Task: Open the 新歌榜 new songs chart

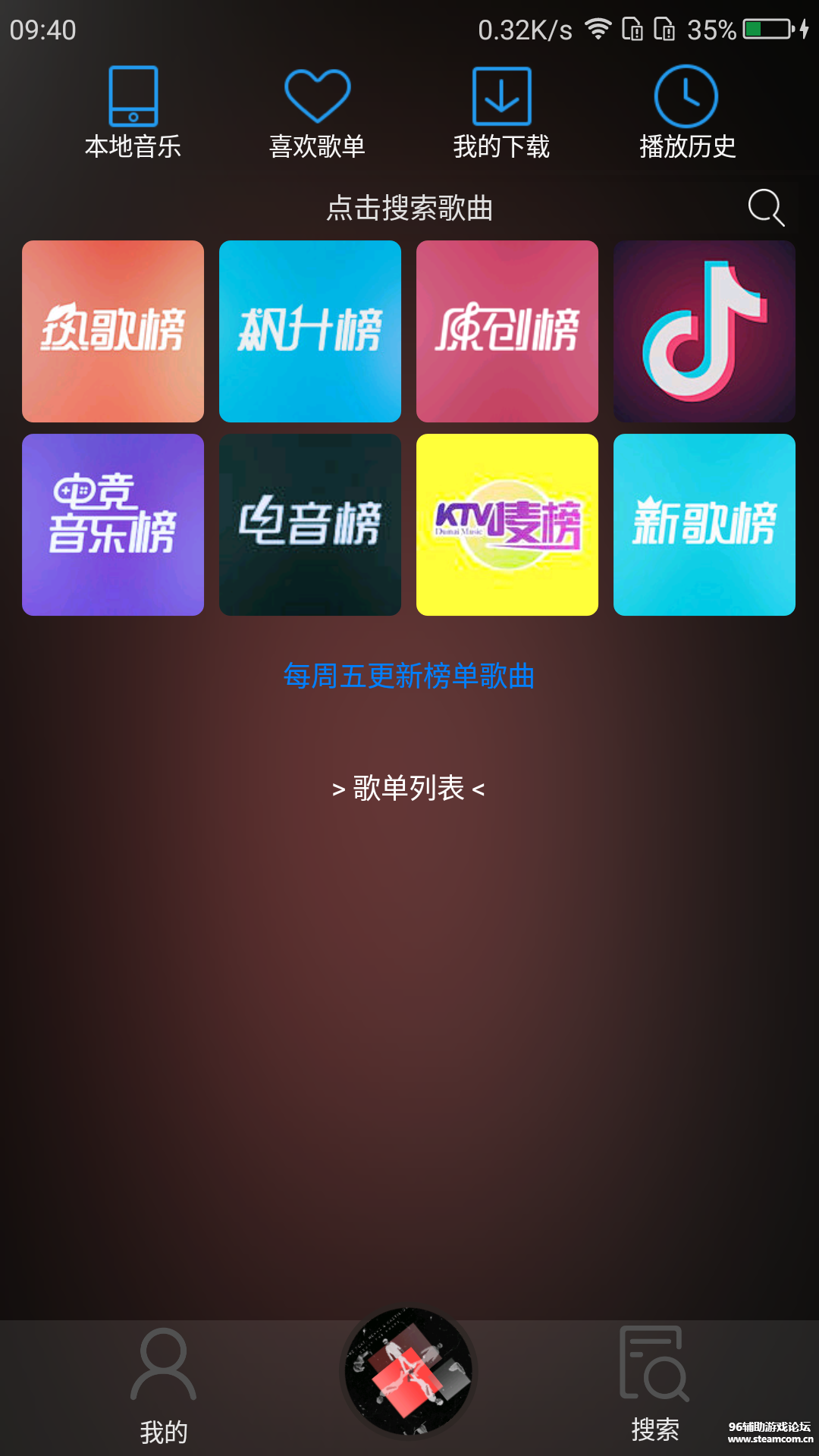Action: pyautogui.click(x=704, y=524)
